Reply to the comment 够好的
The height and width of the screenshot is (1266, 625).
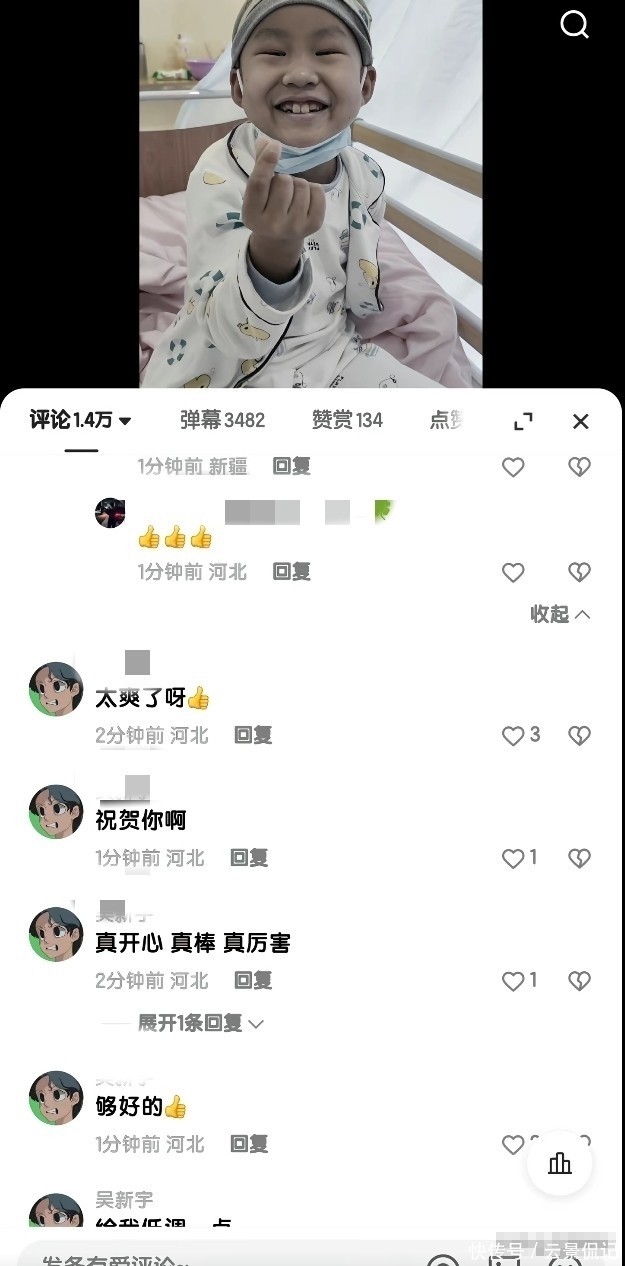pos(249,1144)
